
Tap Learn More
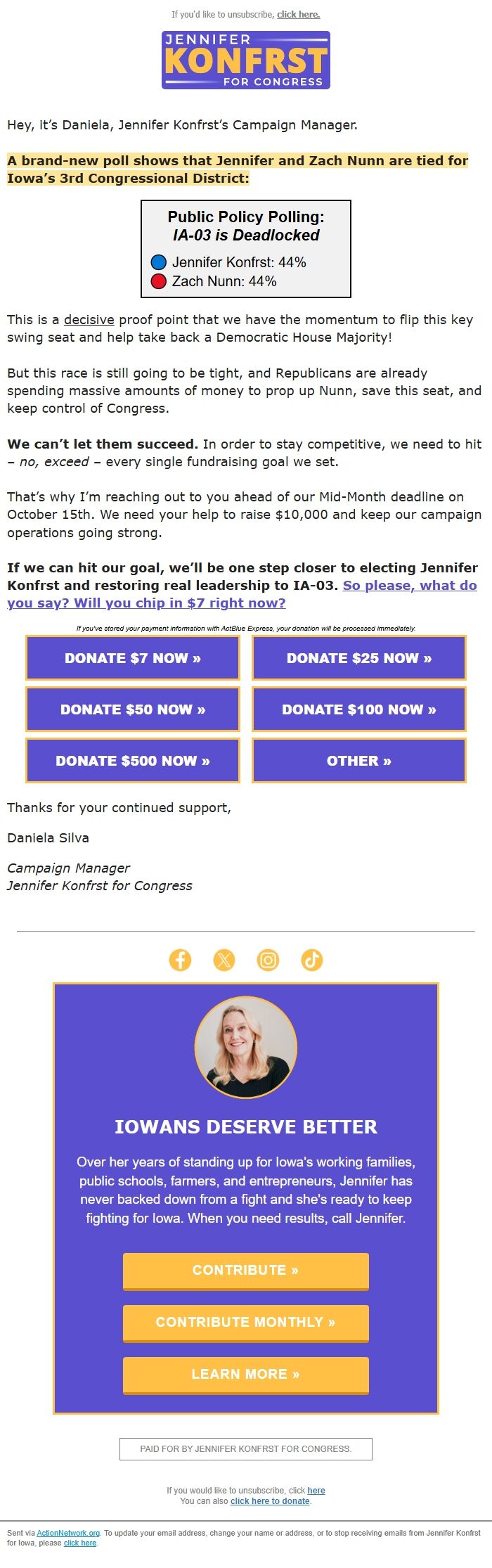[x=246, y=1375]
